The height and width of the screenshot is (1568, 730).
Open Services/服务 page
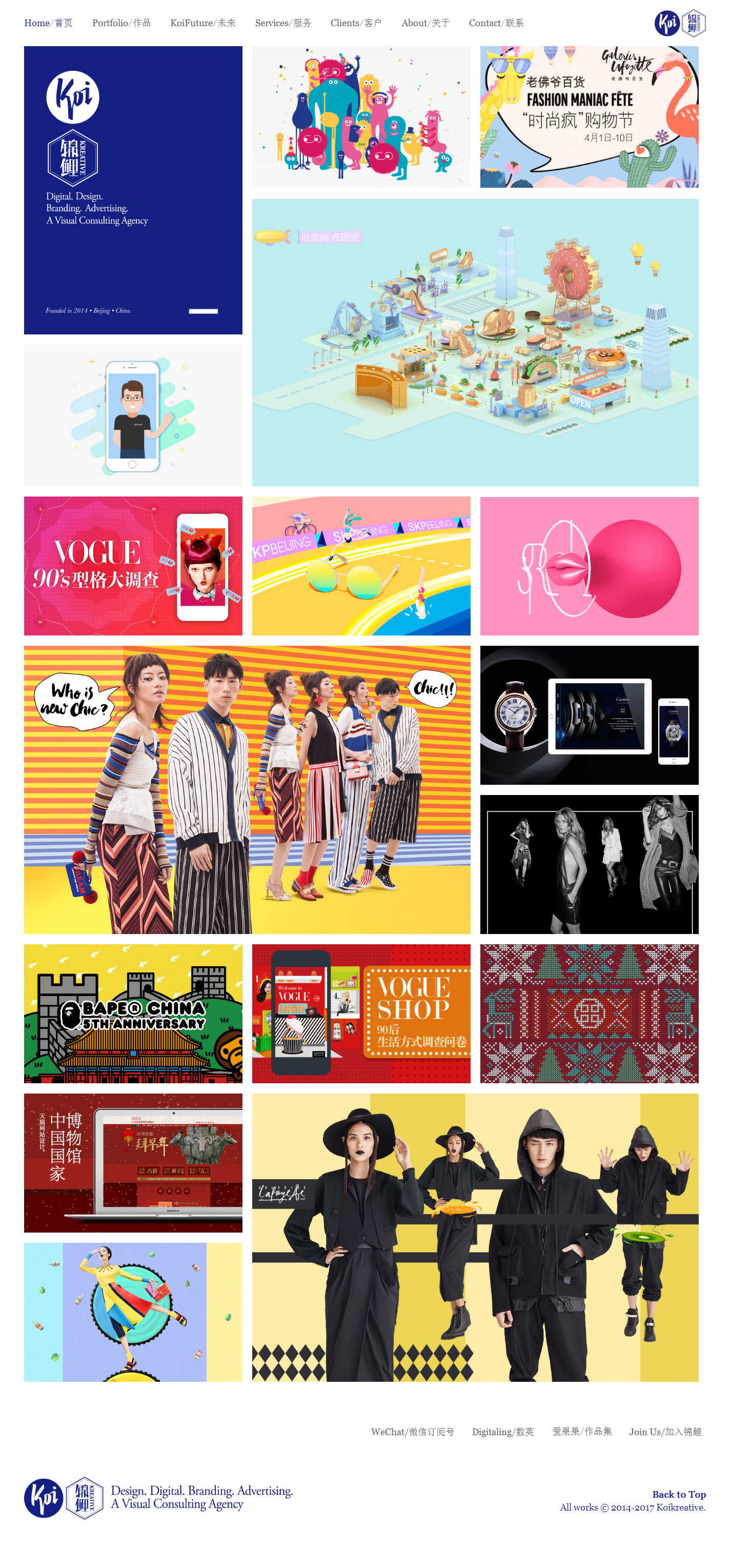click(283, 23)
